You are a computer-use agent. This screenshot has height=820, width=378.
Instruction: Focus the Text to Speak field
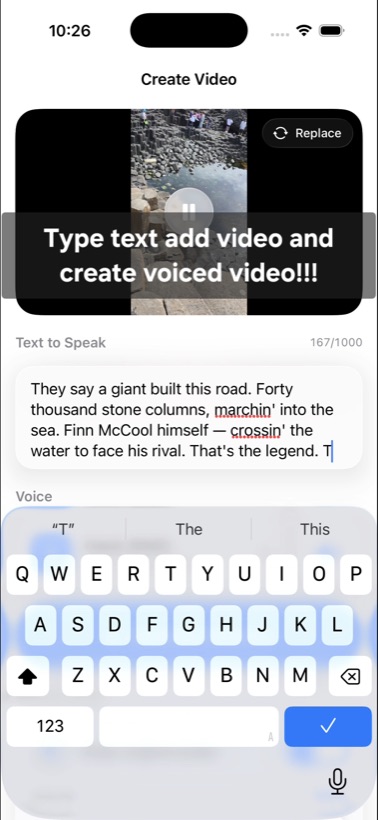click(189, 418)
